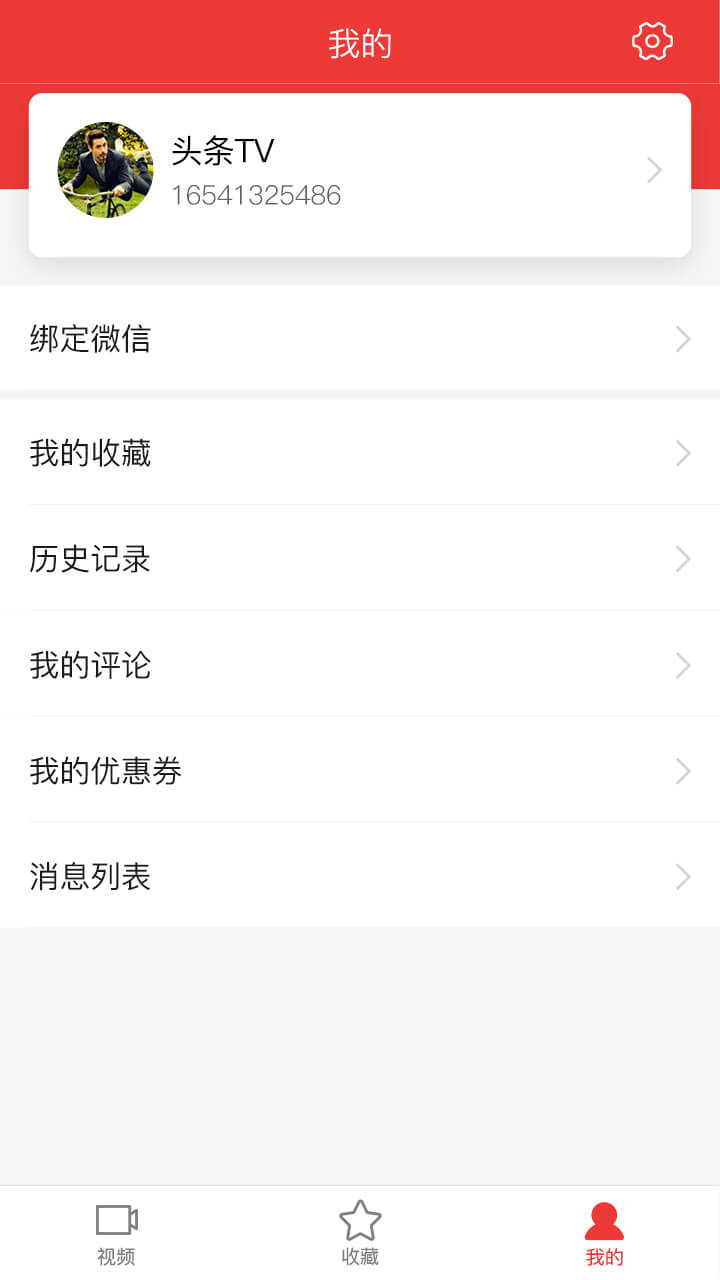Open the user avatar photo

tap(105, 170)
